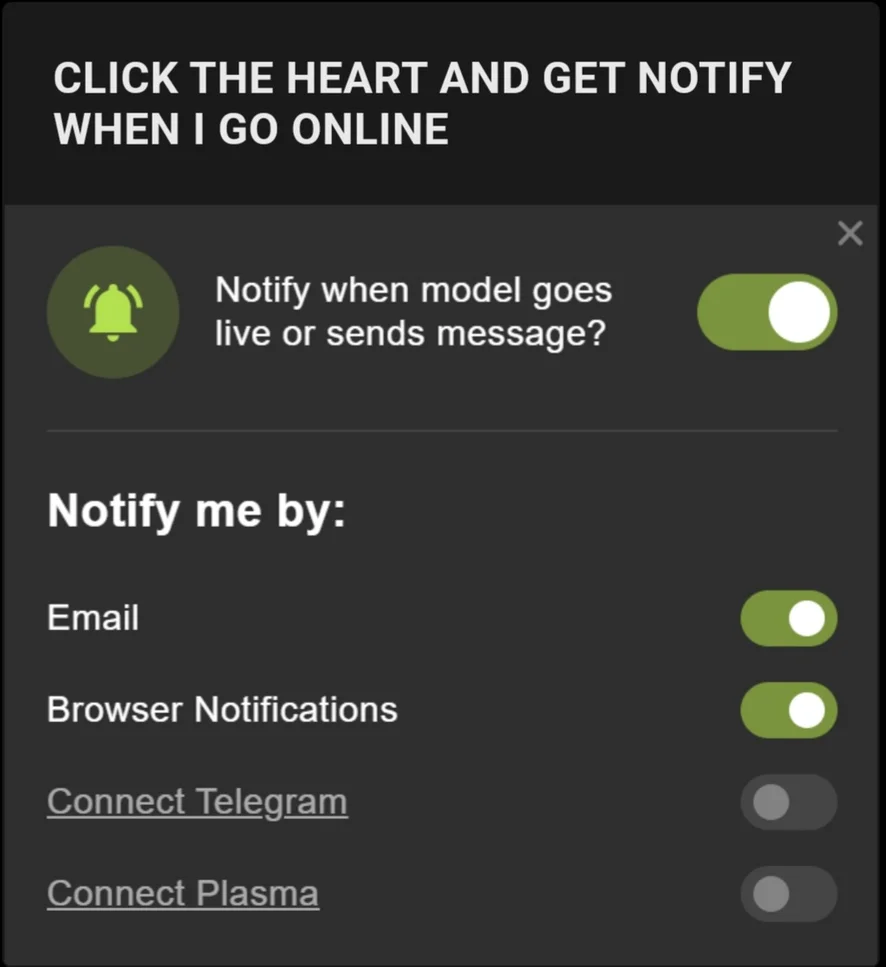Disable Email notifications
This screenshot has height=967, width=886.
788,618
